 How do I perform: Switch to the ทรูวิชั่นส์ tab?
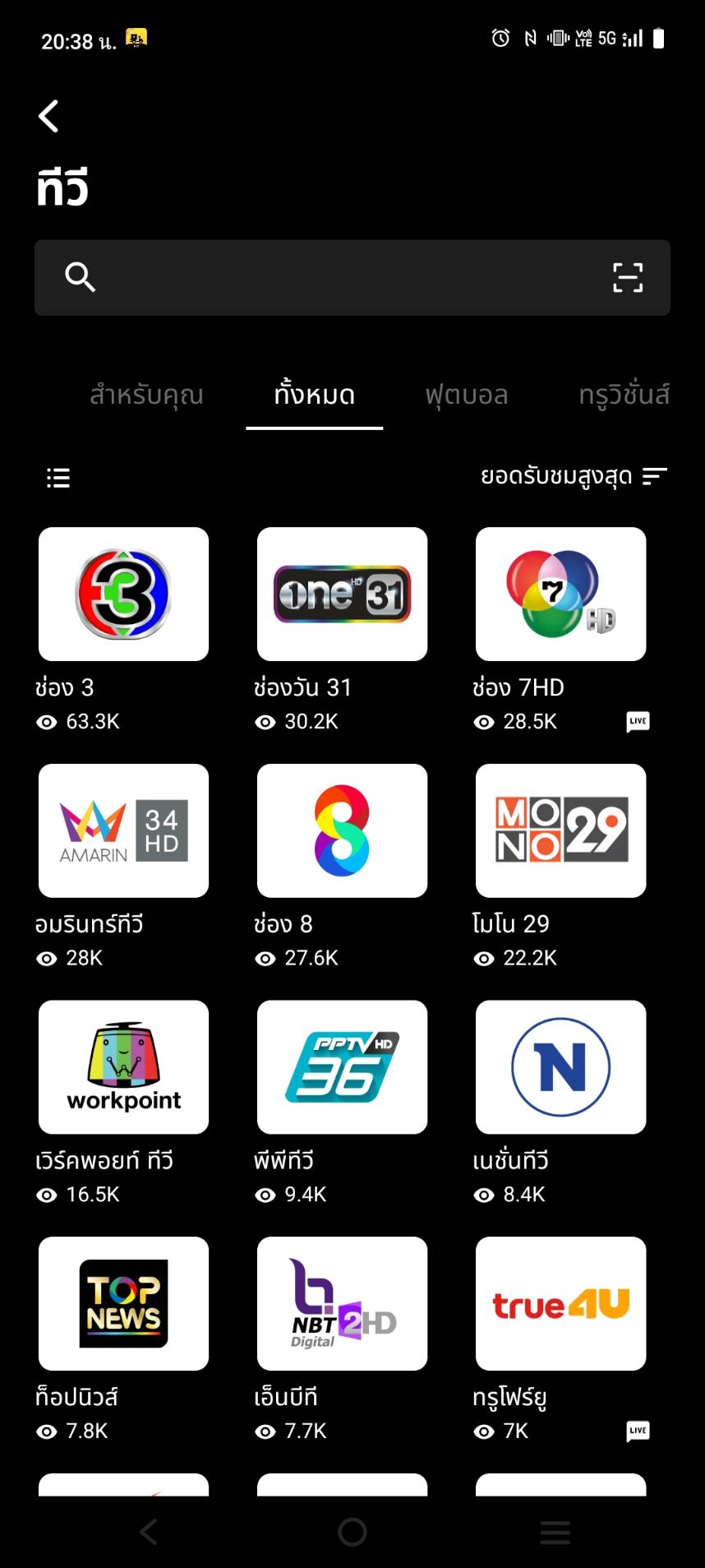(x=624, y=395)
